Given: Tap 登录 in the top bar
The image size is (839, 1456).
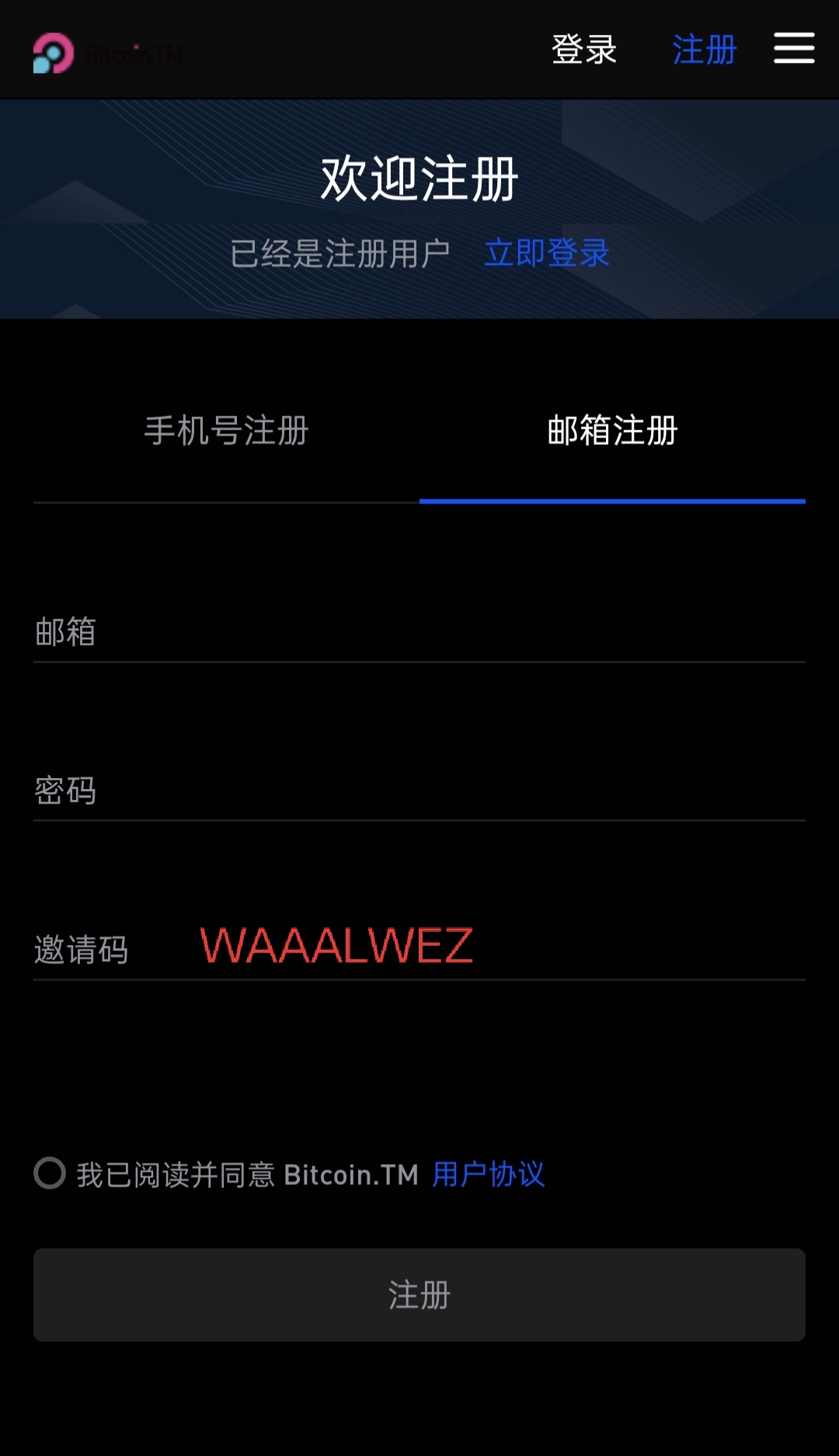Looking at the screenshot, I should 584,50.
